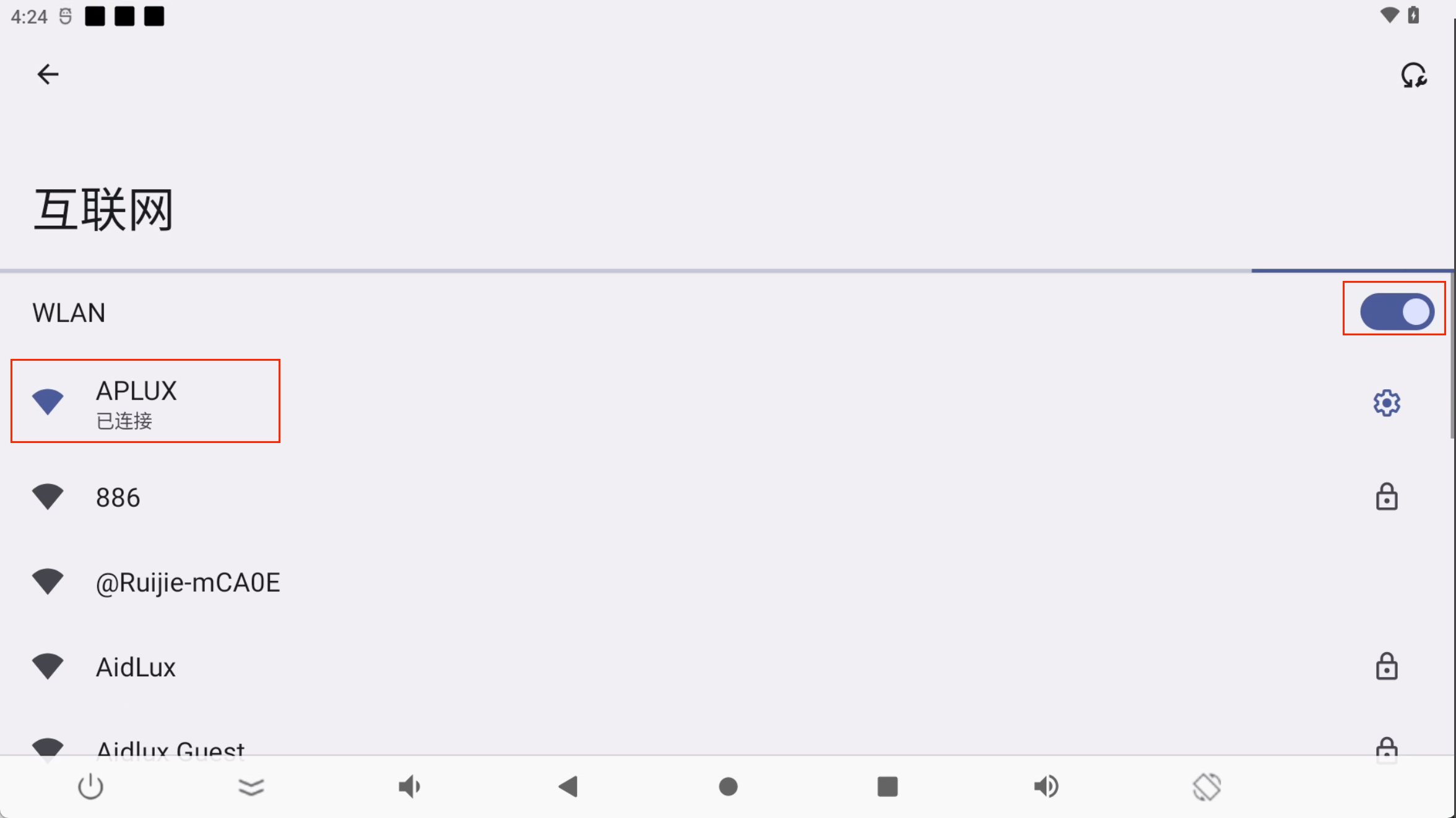This screenshot has height=818, width=1456.
Task: Lower the volume
Action: (x=409, y=787)
